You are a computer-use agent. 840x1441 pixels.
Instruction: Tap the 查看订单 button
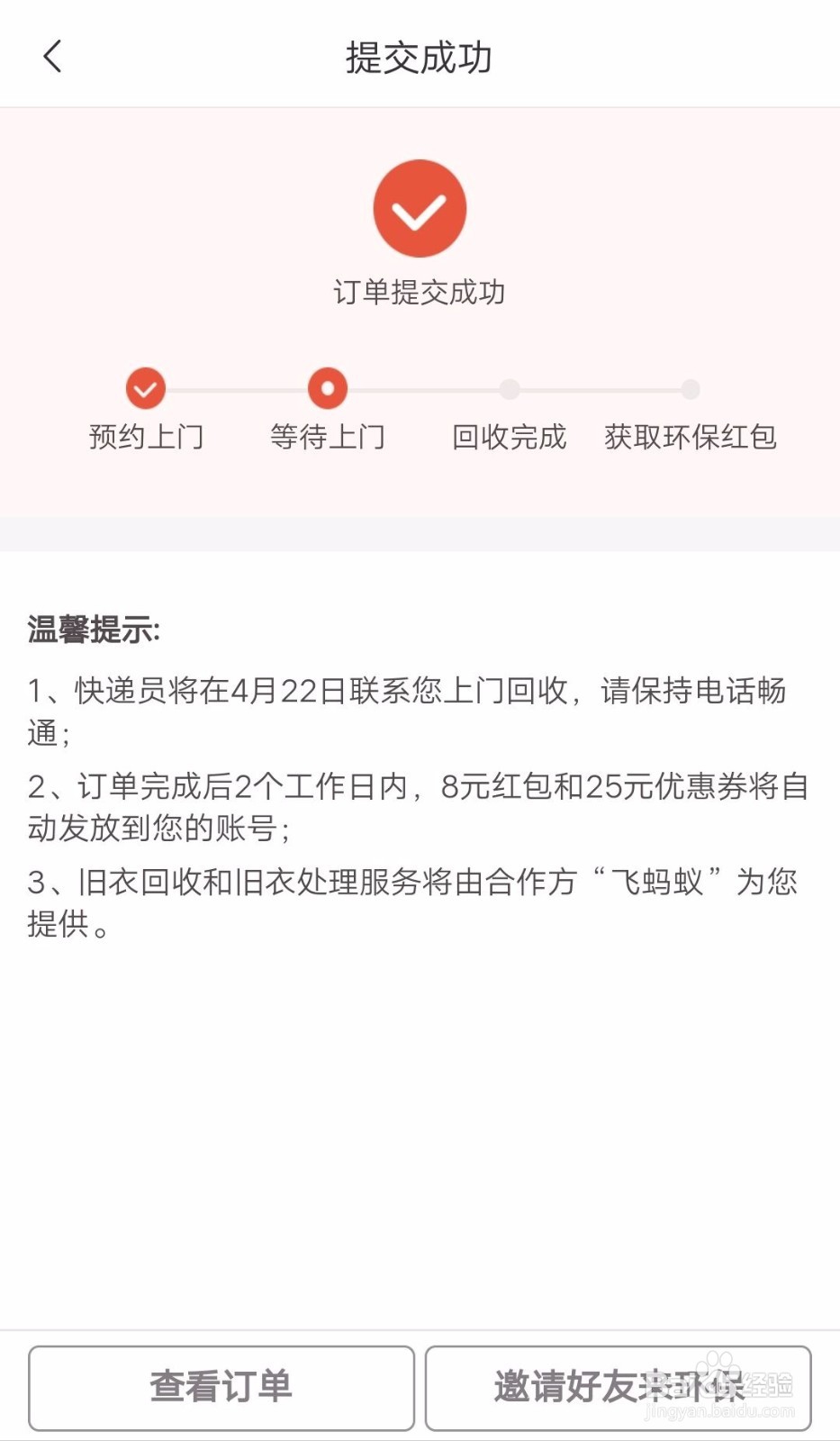[221, 1388]
